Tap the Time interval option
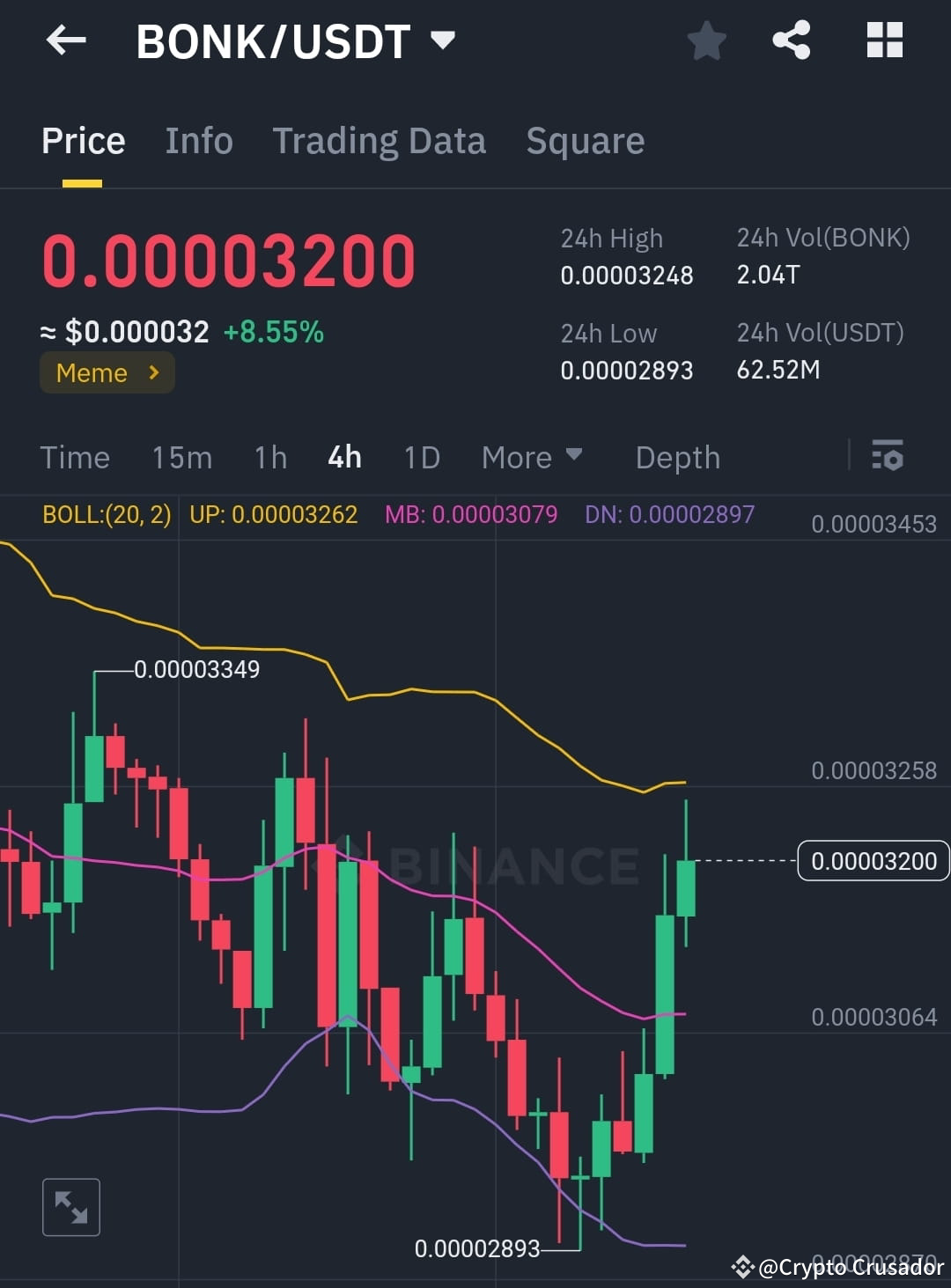This screenshot has height=1288, width=951. tap(75, 457)
